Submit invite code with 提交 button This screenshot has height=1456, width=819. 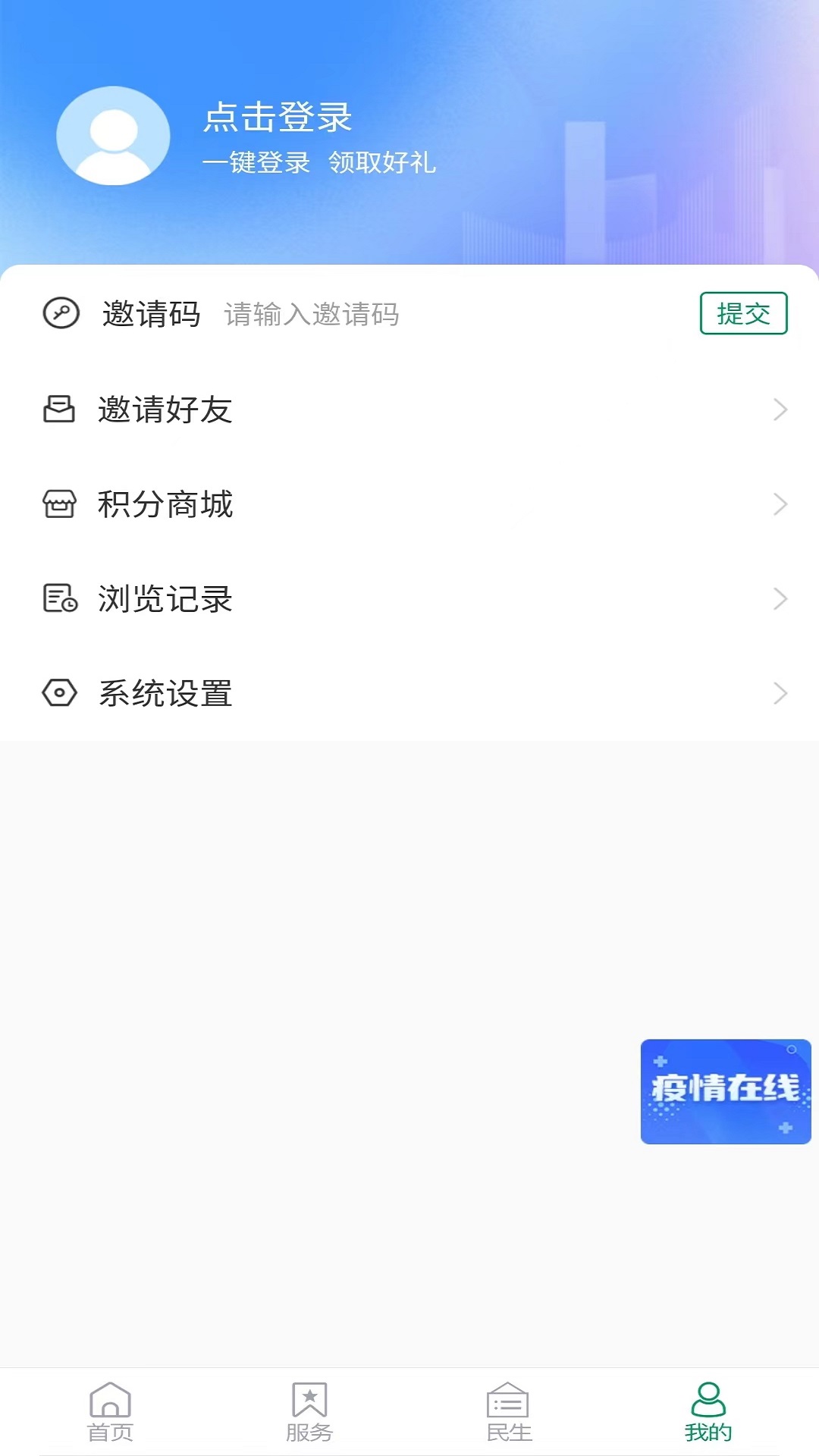click(x=743, y=313)
